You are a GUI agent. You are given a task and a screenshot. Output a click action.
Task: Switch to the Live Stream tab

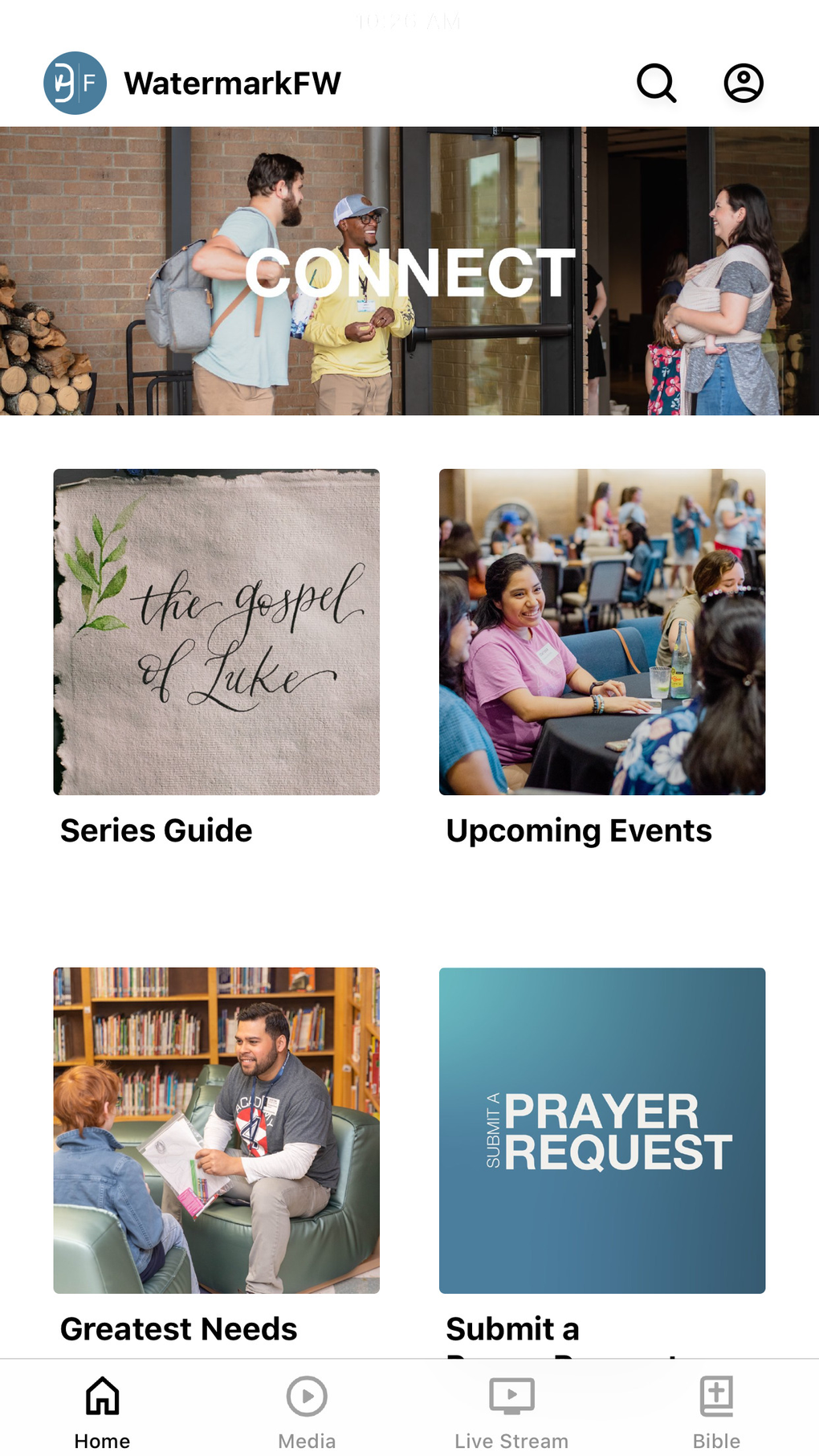point(511,1410)
